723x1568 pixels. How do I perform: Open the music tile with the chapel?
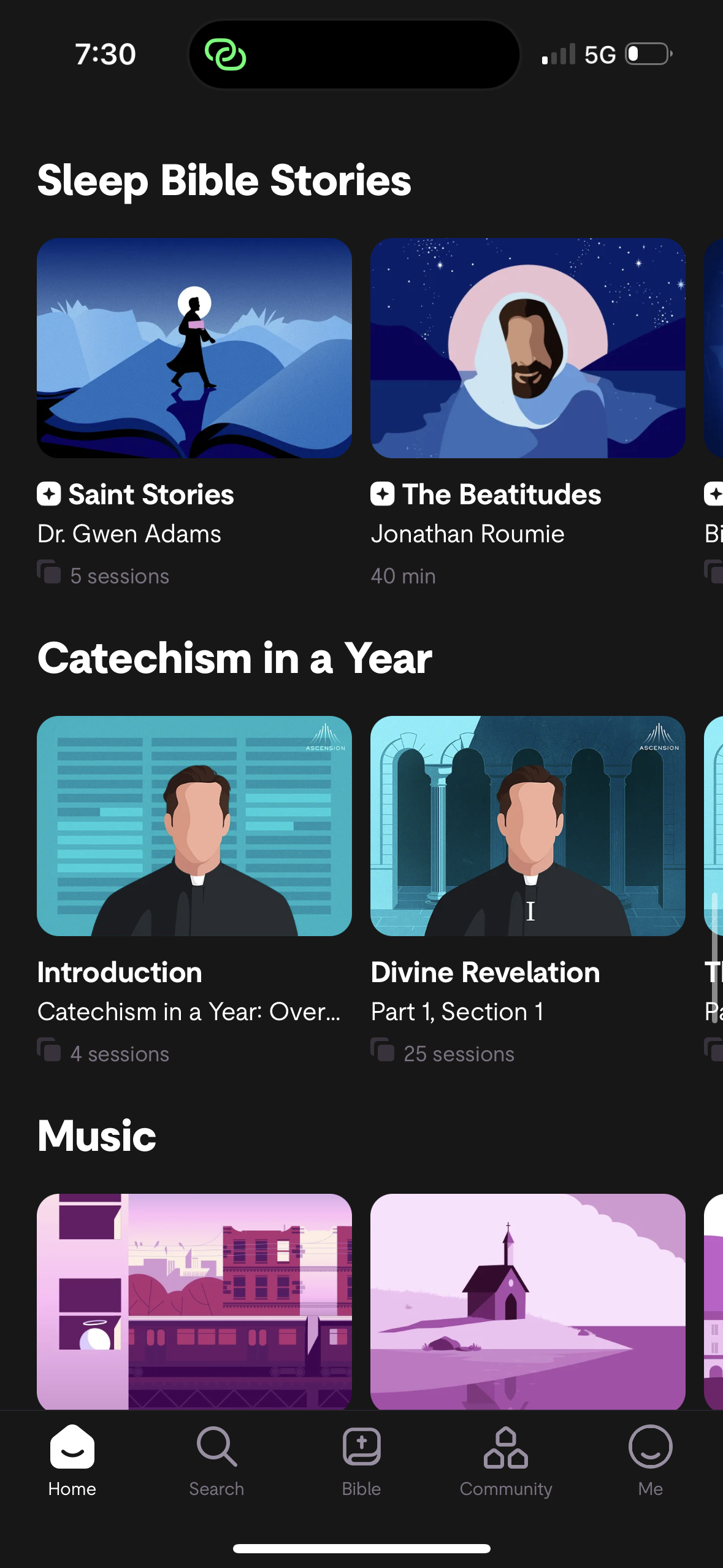pyautogui.click(x=527, y=1301)
